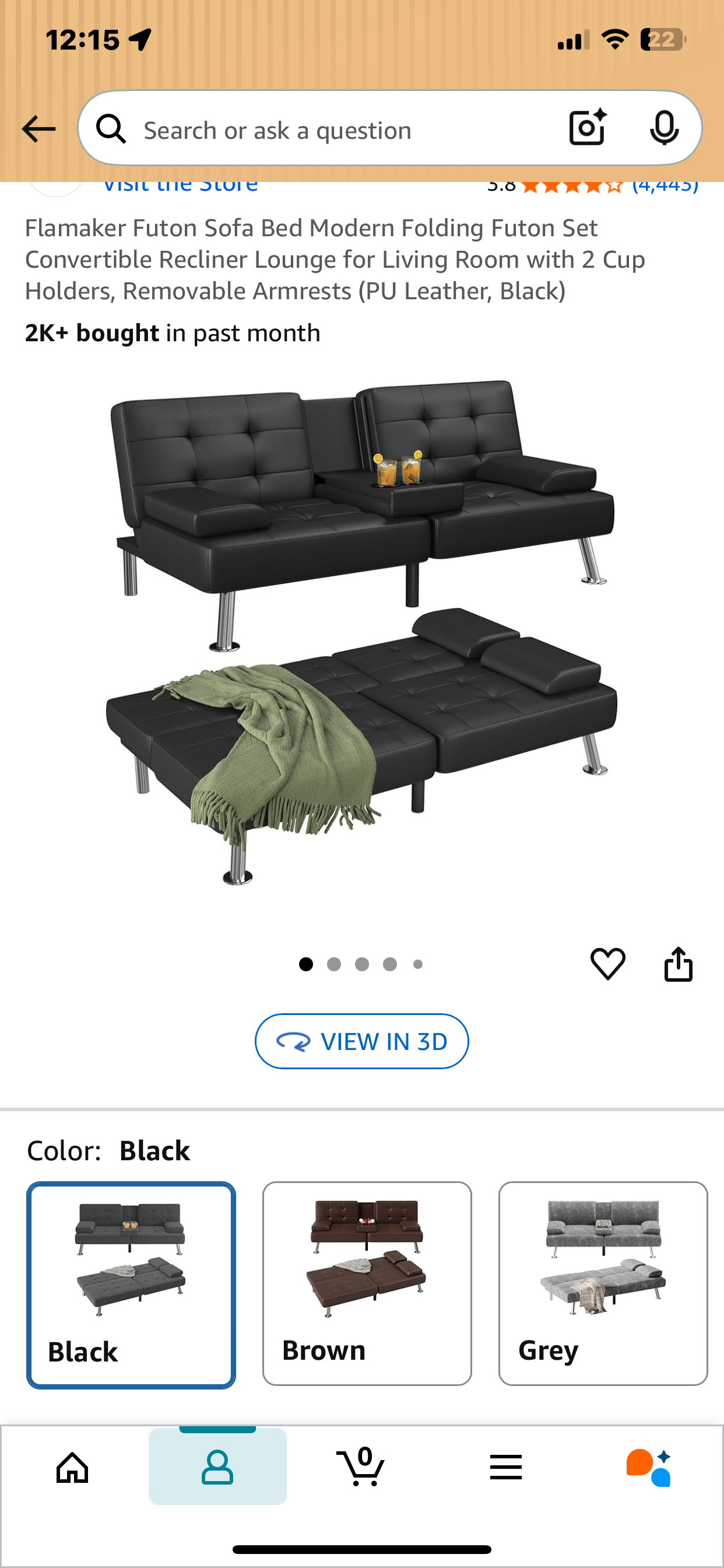Choose the Brown color option
The image size is (724, 1568).
point(367,1284)
